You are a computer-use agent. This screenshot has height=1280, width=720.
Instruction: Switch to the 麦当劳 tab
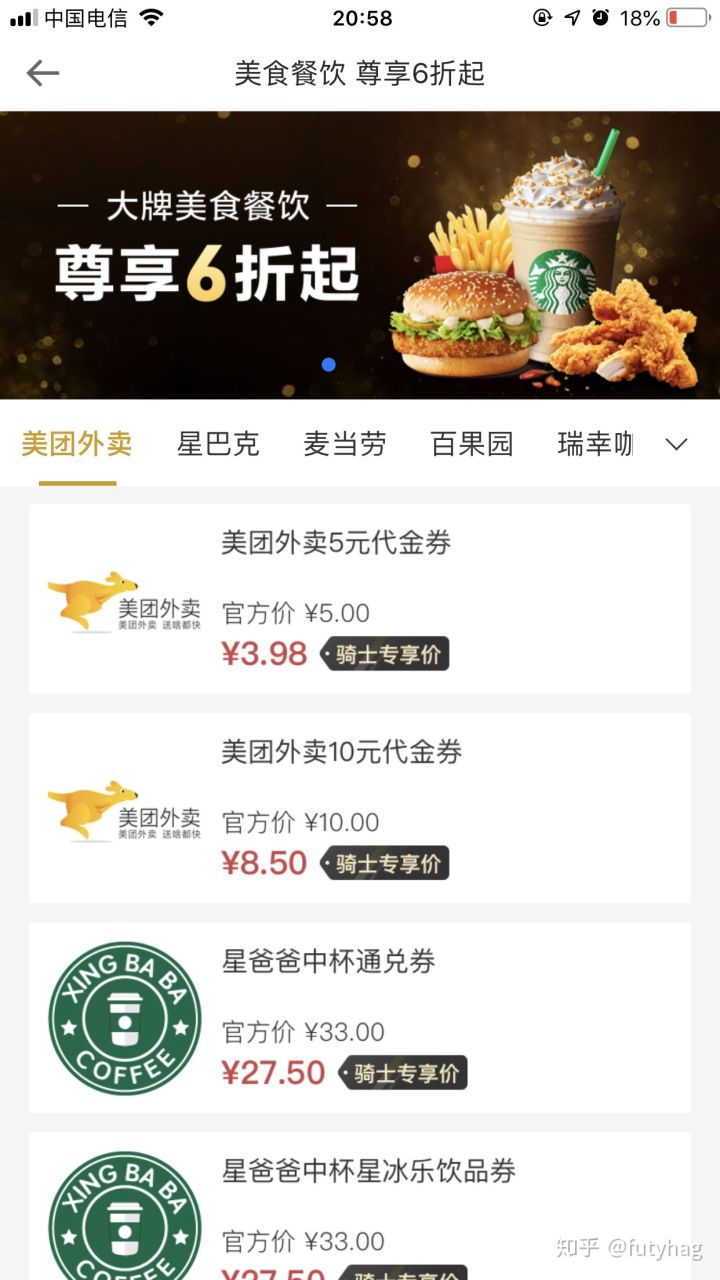click(345, 444)
